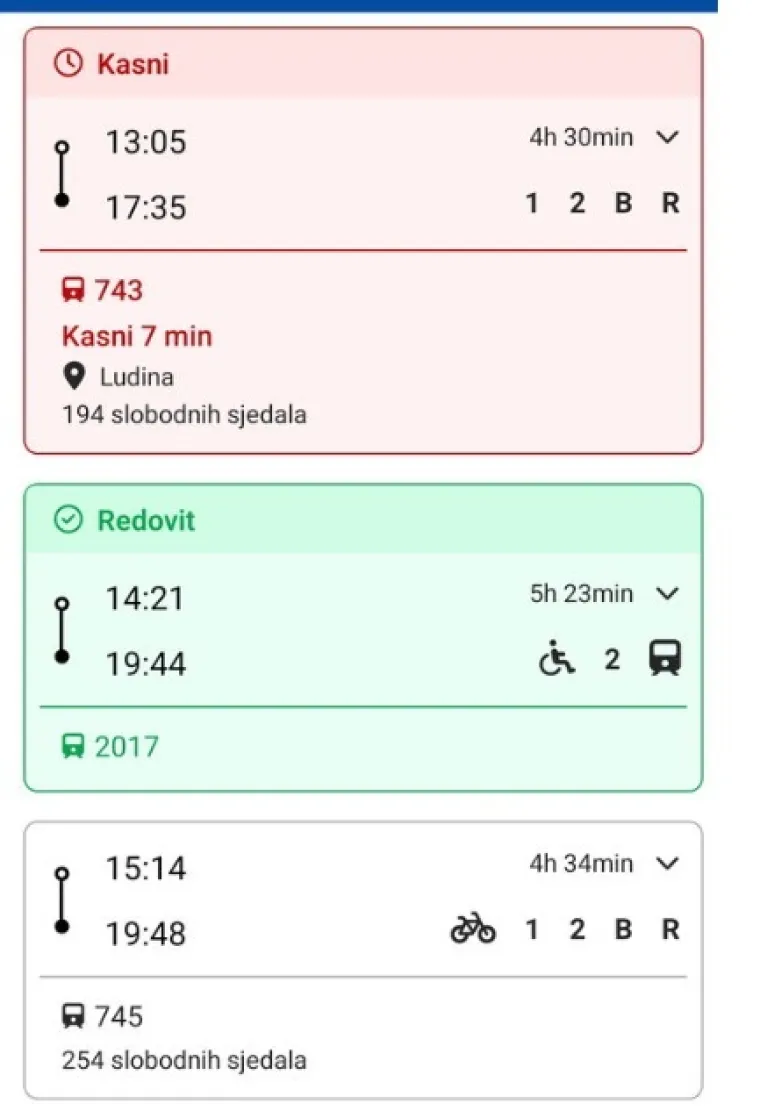Expand the 4h 30min trip details
The height and width of the screenshot is (1111, 760).
point(668,137)
